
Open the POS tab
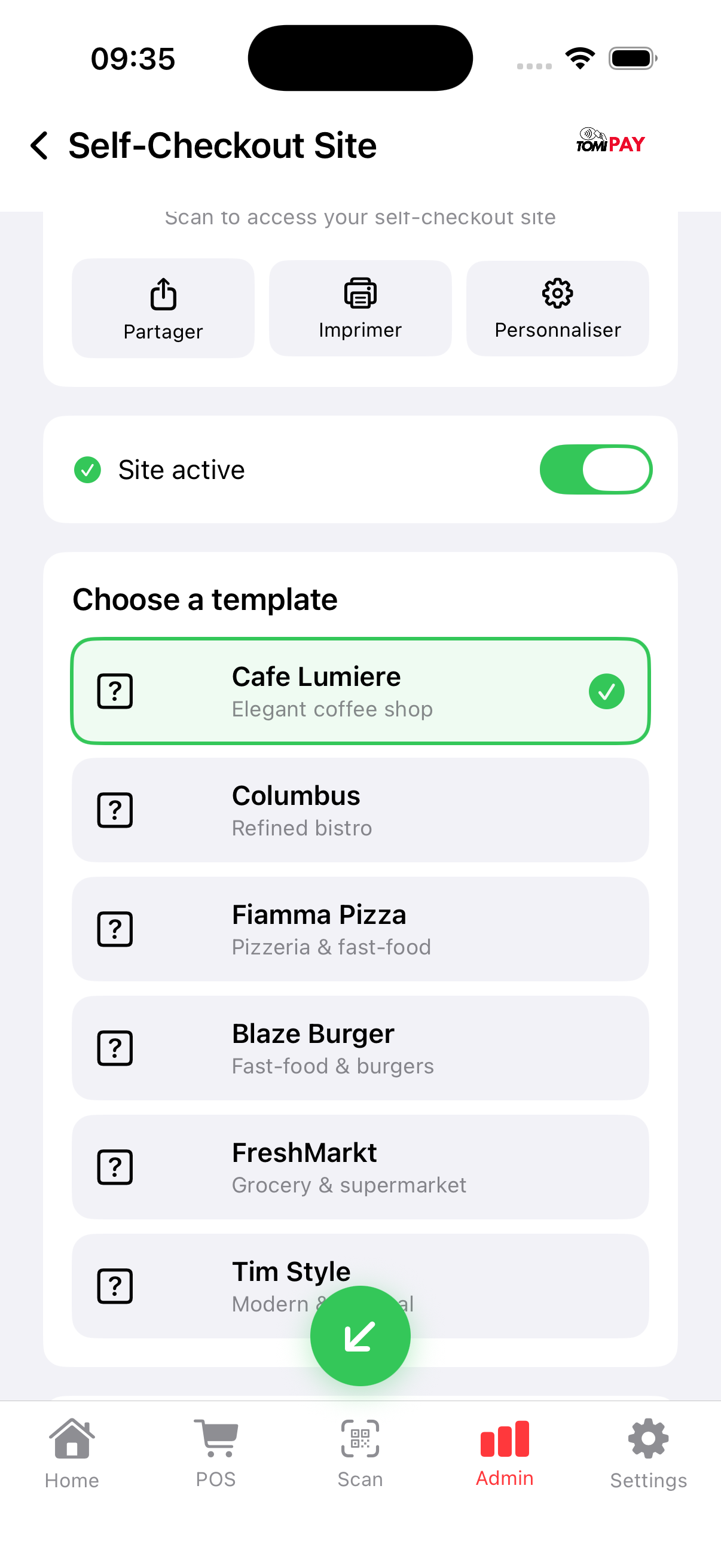(x=216, y=1454)
